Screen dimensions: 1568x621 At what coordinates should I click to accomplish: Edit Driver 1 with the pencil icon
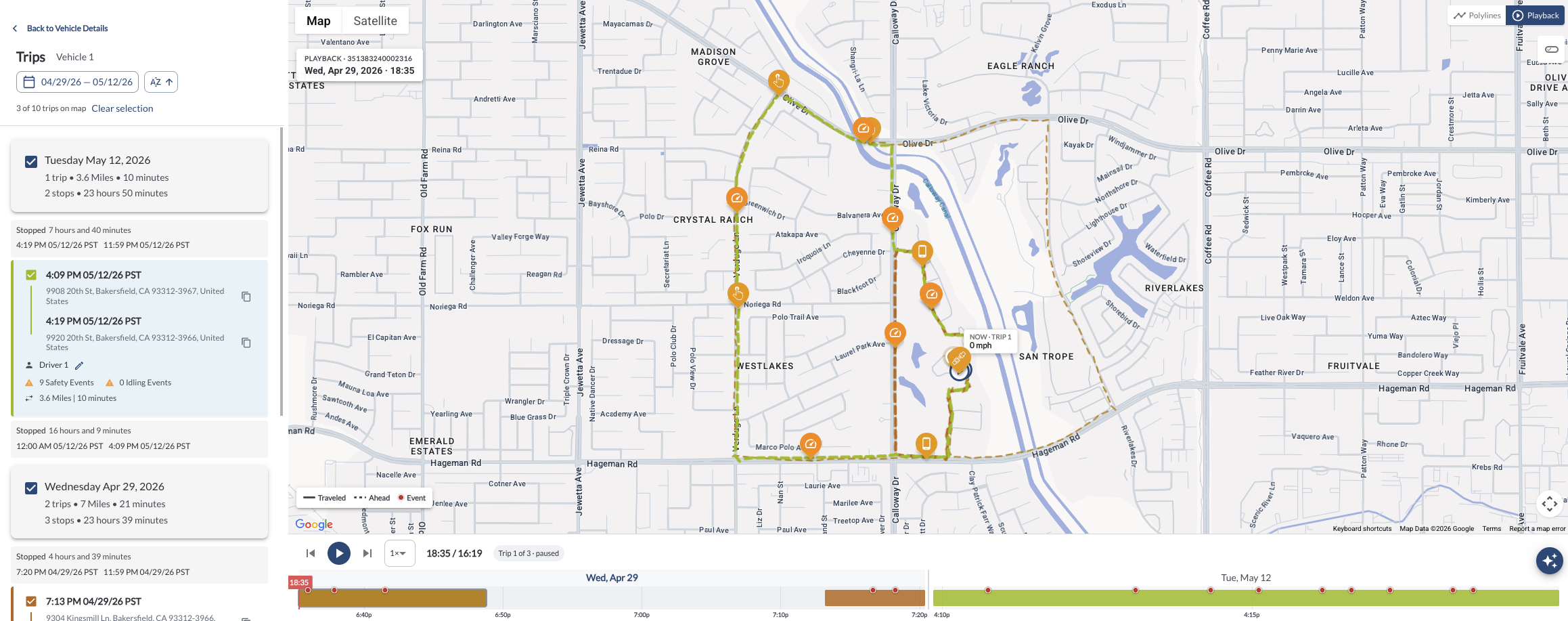click(x=79, y=366)
